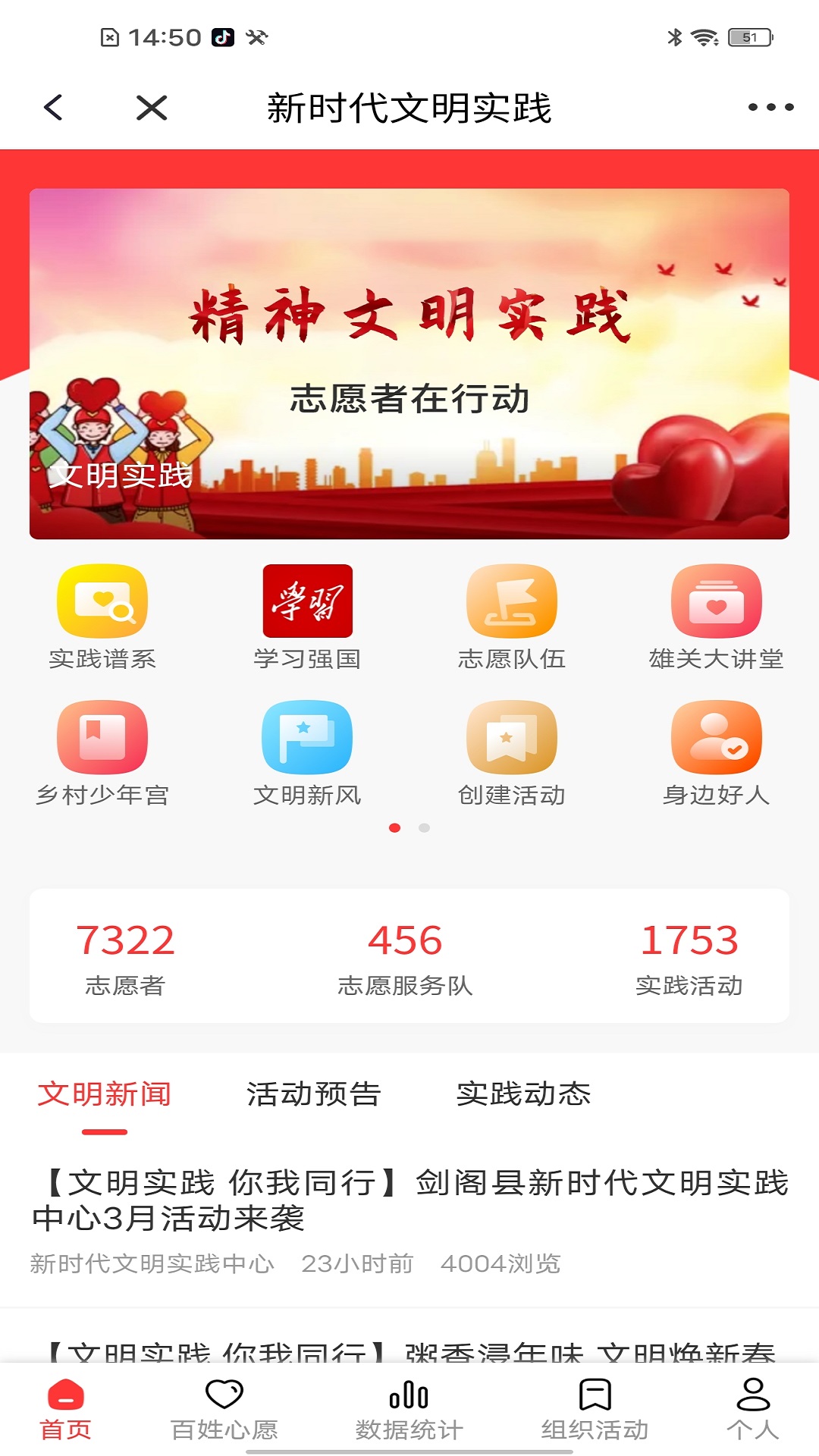Image resolution: width=819 pixels, height=1456 pixels.
Task: Open the more options menu
Action: pyautogui.click(x=770, y=108)
